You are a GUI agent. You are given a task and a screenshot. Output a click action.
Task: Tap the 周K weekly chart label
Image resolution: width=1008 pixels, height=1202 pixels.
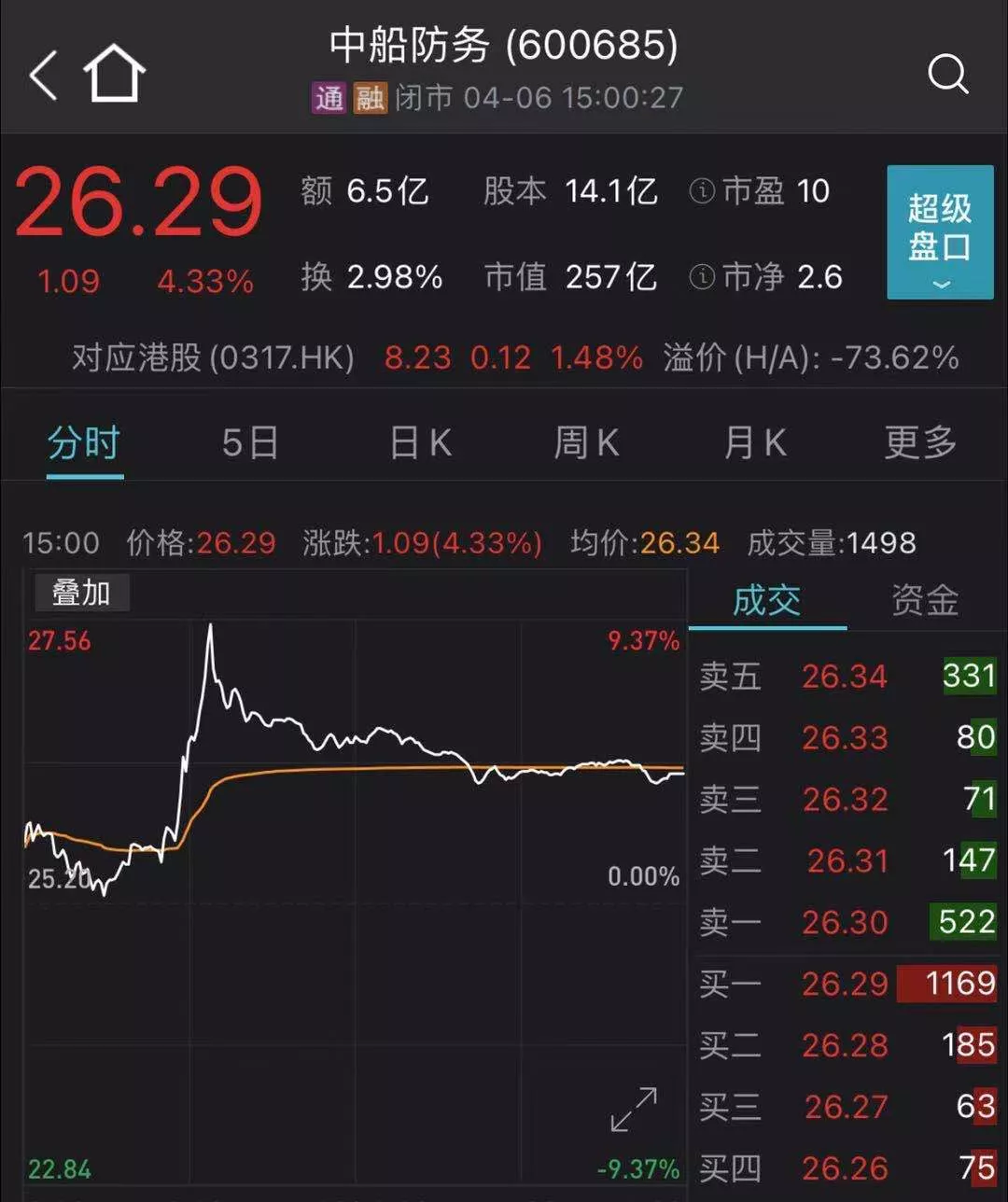pos(585,443)
